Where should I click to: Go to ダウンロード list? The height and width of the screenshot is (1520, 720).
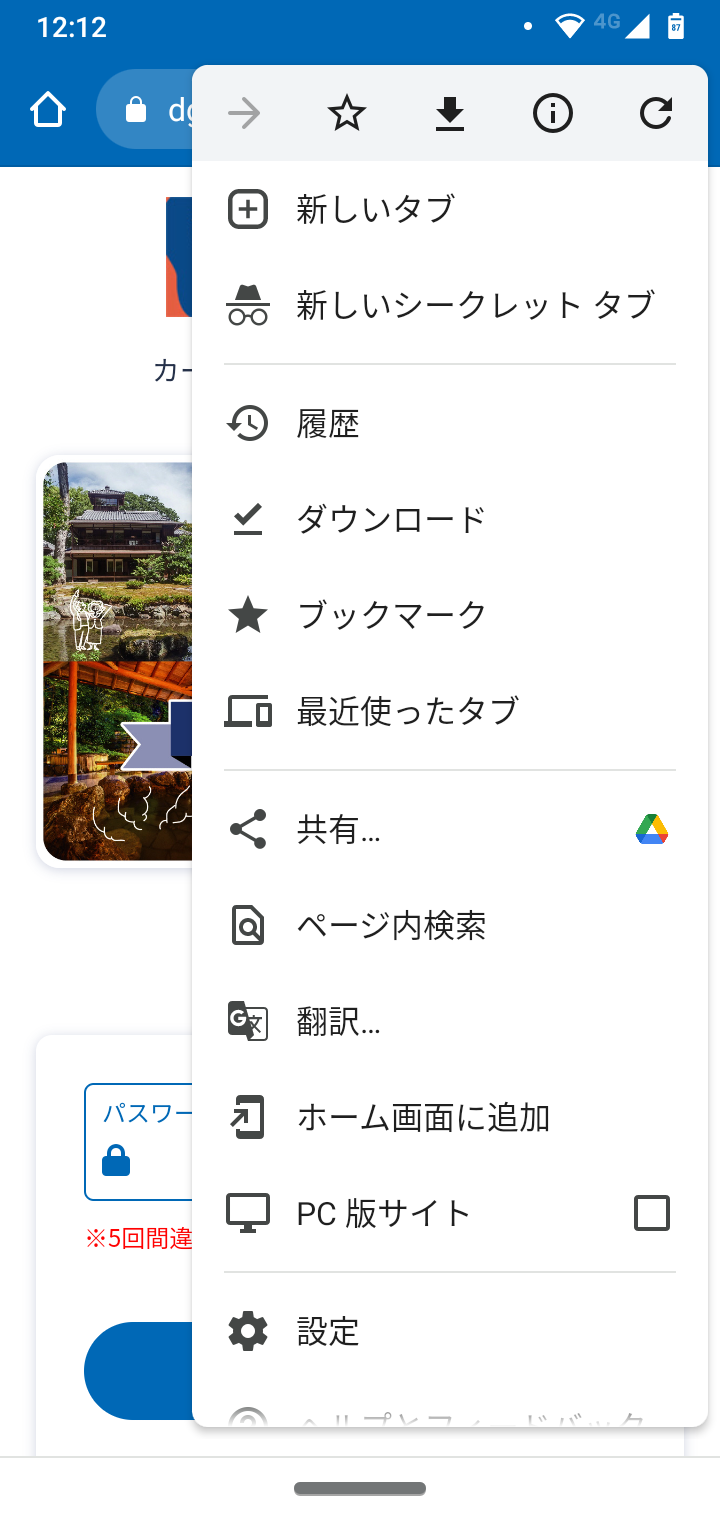(x=391, y=519)
